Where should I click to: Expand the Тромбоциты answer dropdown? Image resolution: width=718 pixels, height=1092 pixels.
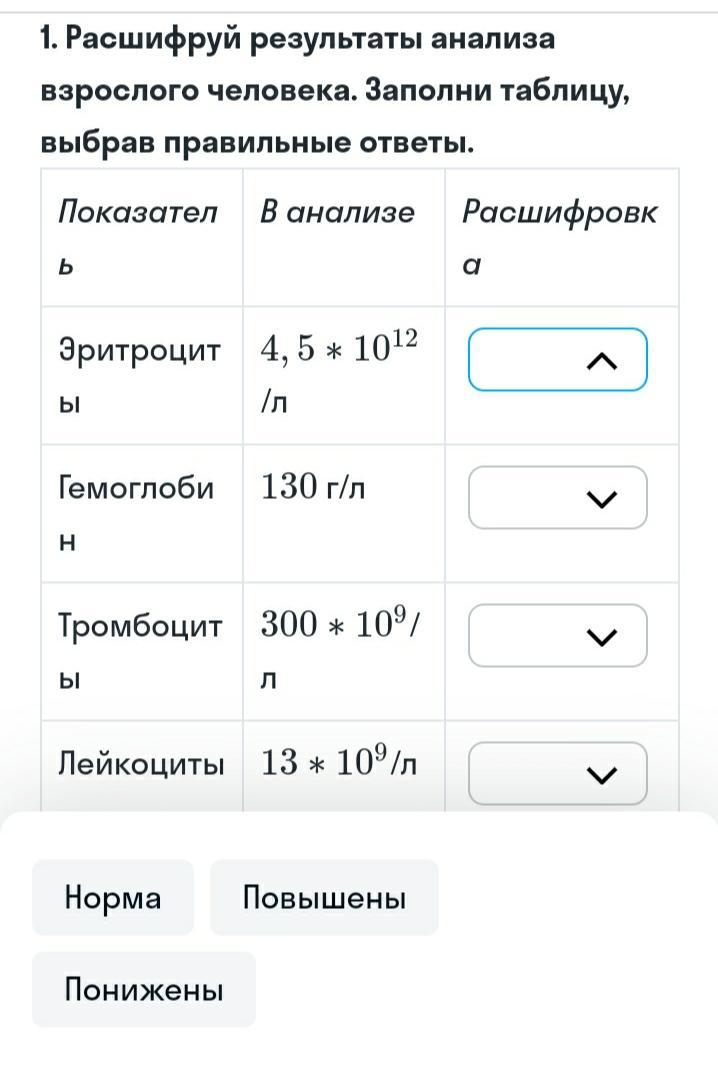click(557, 636)
